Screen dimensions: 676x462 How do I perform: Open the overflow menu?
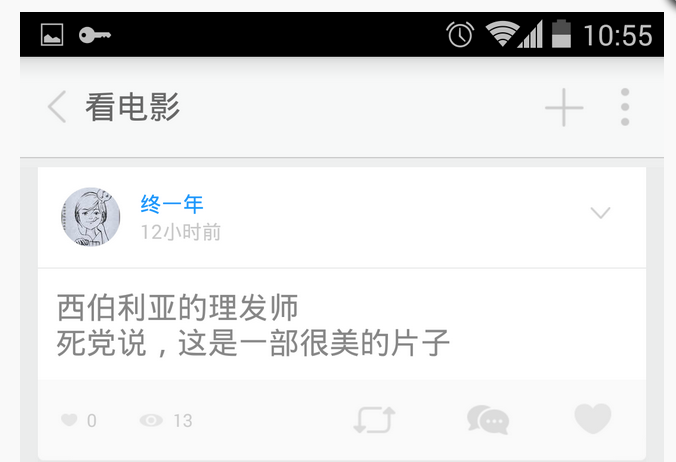625,107
